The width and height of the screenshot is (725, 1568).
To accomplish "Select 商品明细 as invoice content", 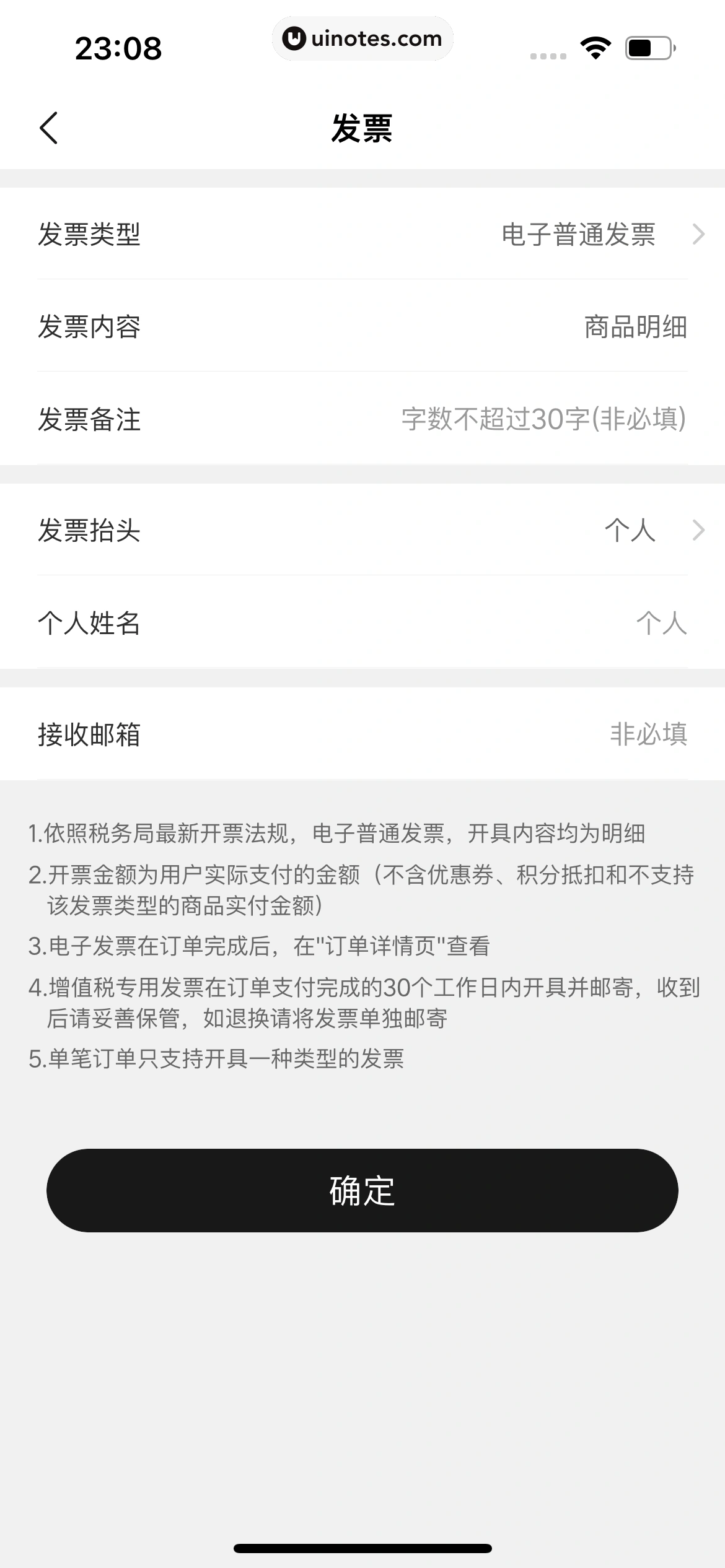I will 634,329.
